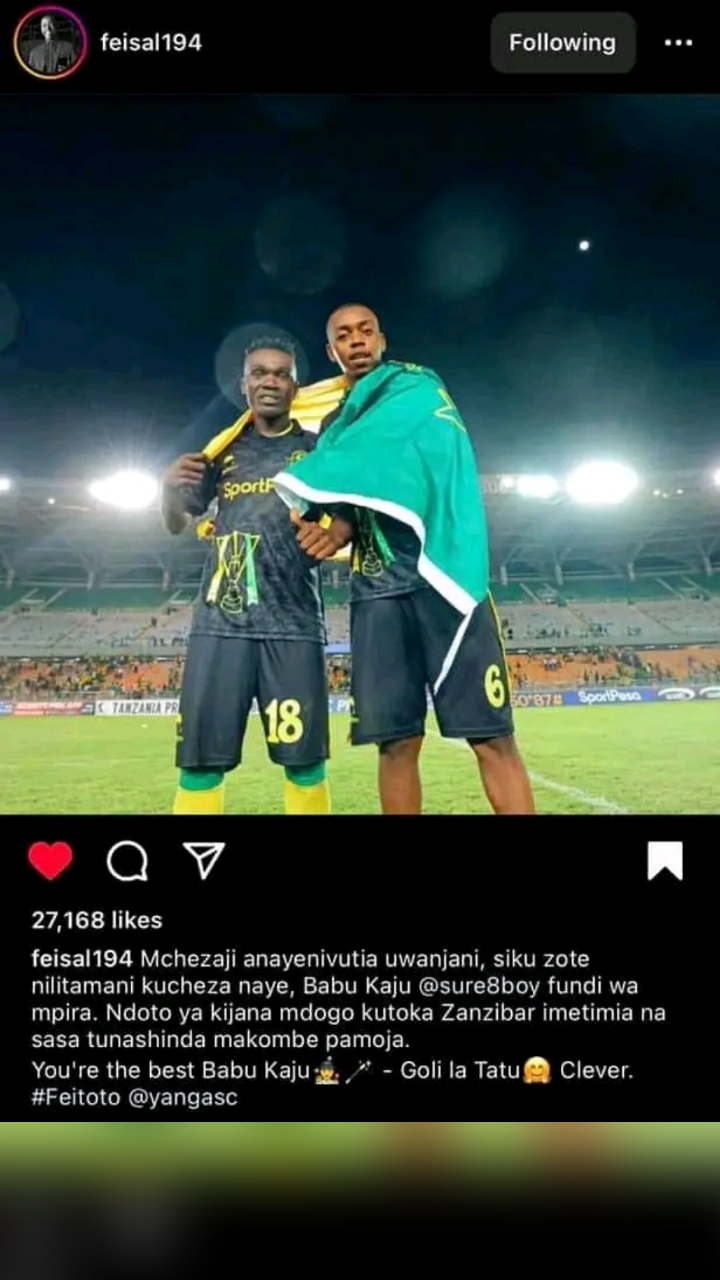The width and height of the screenshot is (720, 1280).
Task: Open comments with the speech bubble icon
Action: pos(127,860)
